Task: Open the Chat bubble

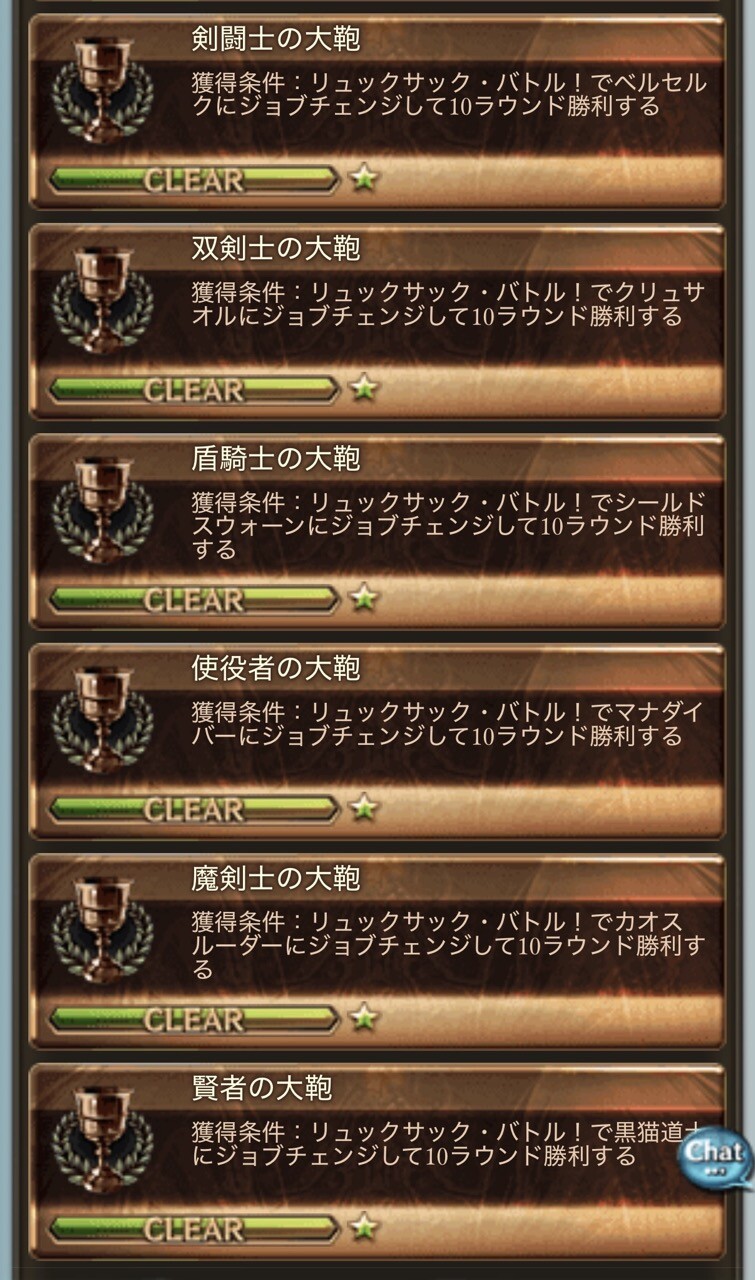Action: click(717, 1155)
